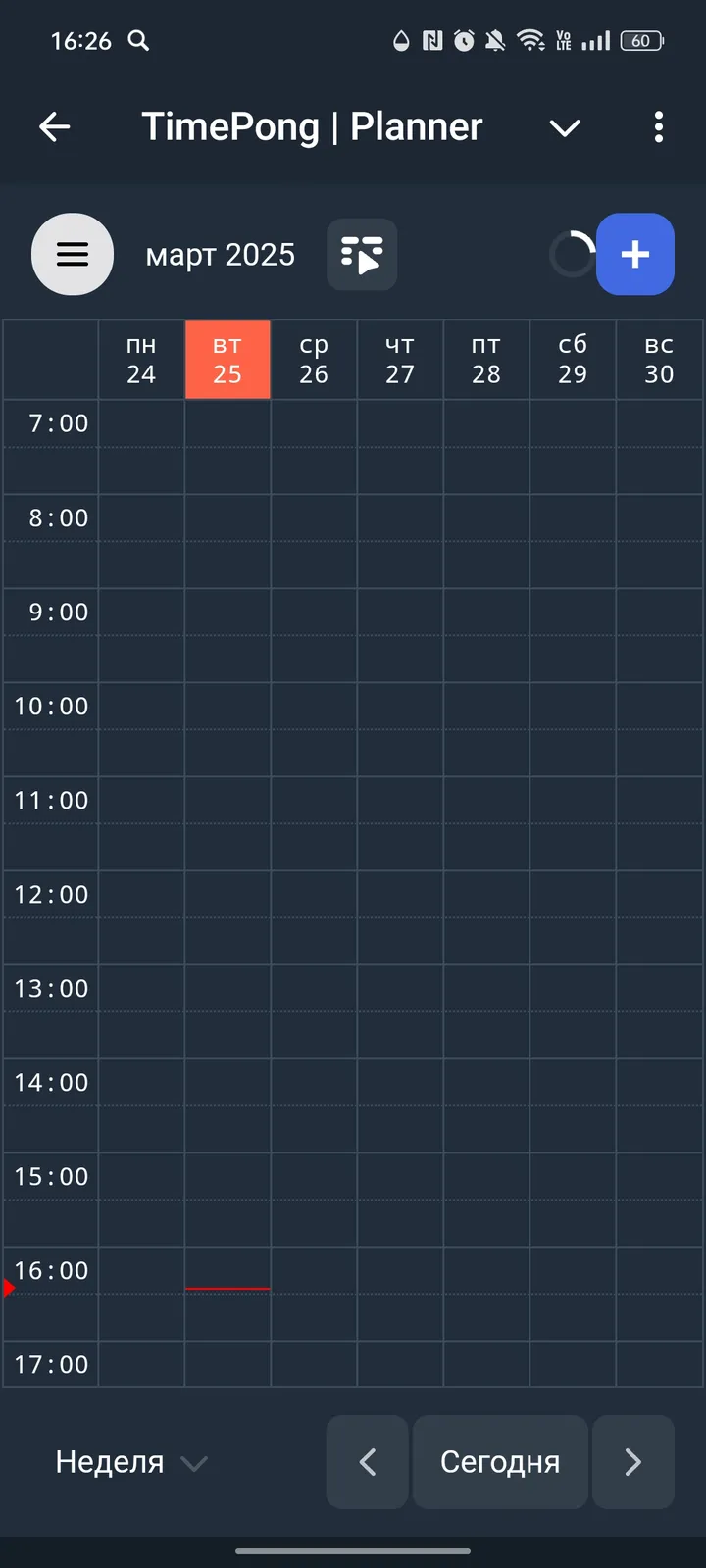The width and height of the screenshot is (706, 1568).
Task: Tap the red current-time marker on Tuesday
Action: click(227, 1287)
